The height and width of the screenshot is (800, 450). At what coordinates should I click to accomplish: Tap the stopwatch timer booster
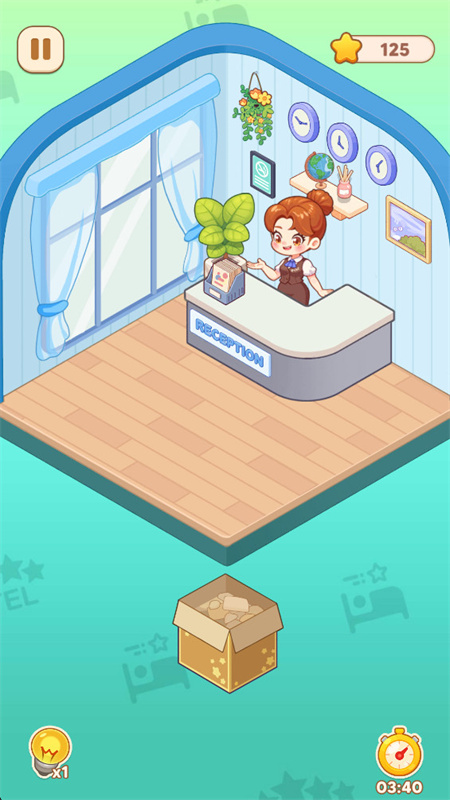pos(399,754)
